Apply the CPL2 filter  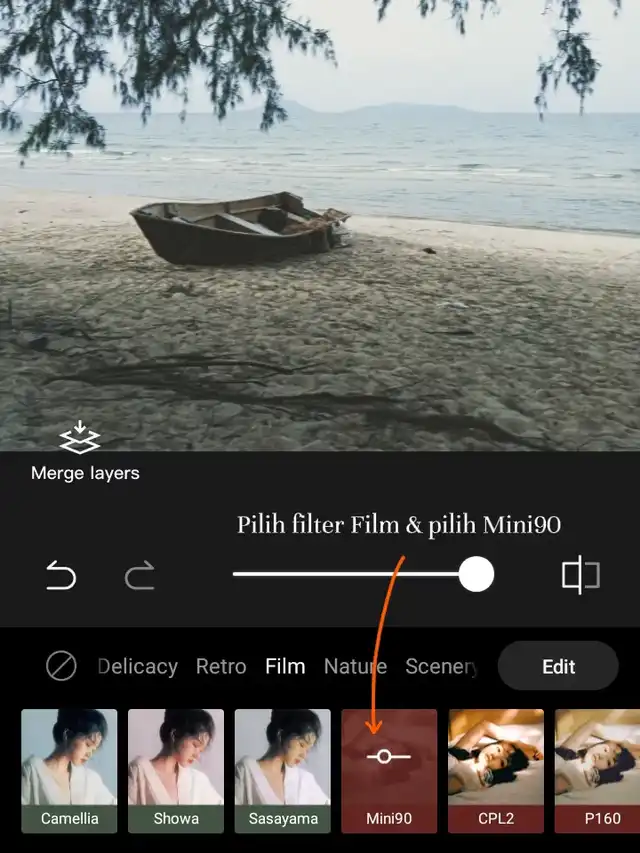(x=496, y=771)
